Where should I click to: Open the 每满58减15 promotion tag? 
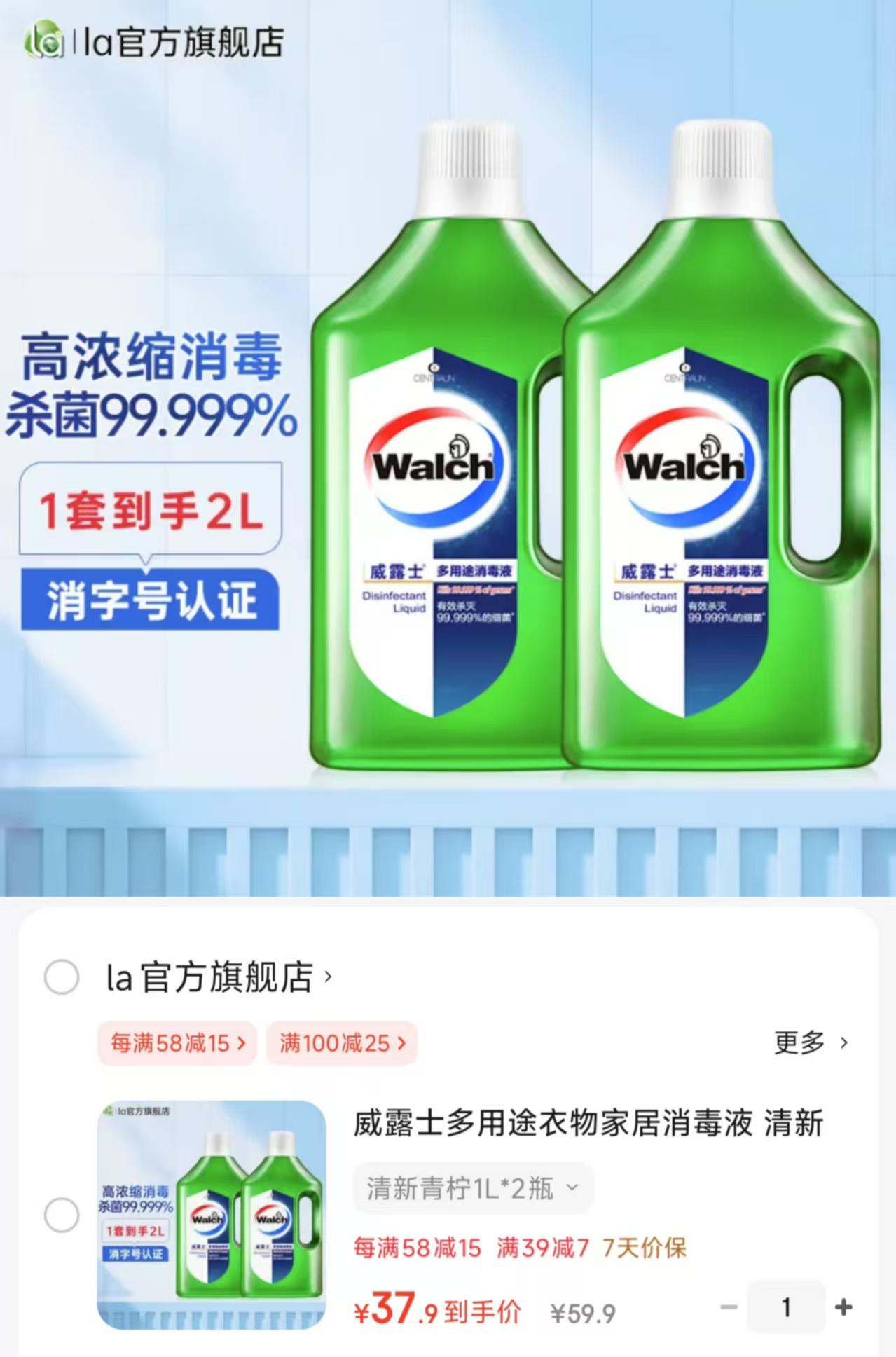176,1044
